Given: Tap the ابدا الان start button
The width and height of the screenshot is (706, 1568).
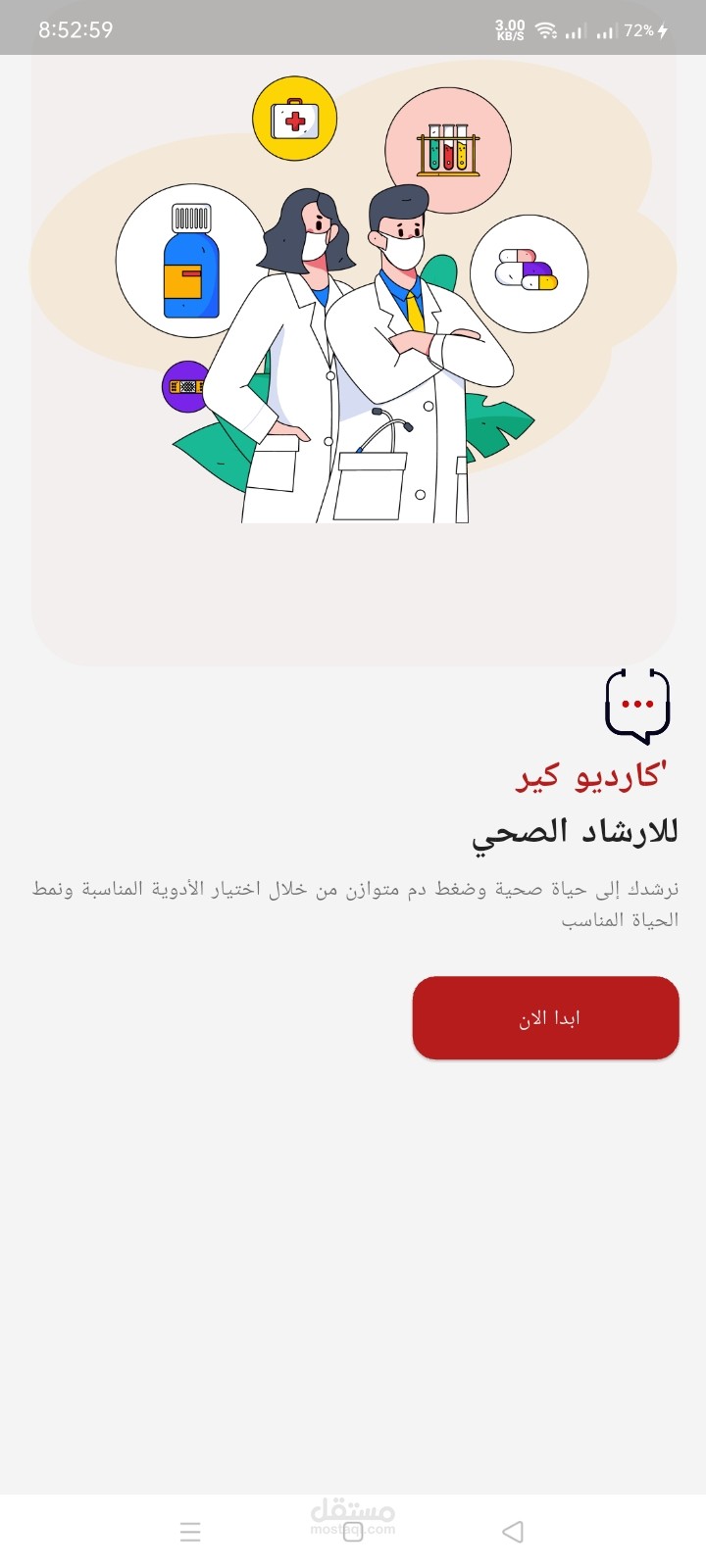Looking at the screenshot, I should pos(545,1017).
